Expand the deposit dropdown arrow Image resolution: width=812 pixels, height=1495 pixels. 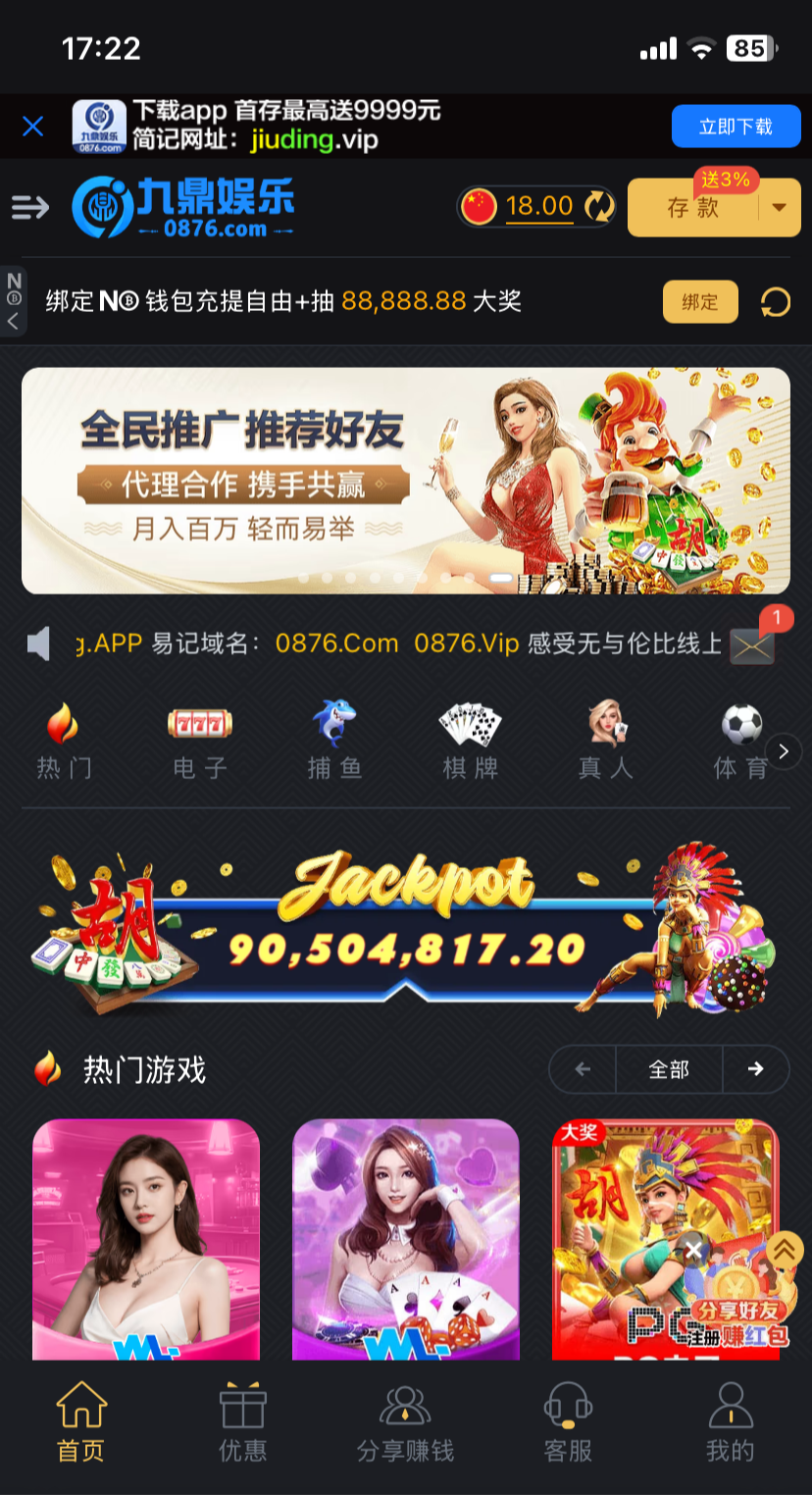click(x=780, y=207)
